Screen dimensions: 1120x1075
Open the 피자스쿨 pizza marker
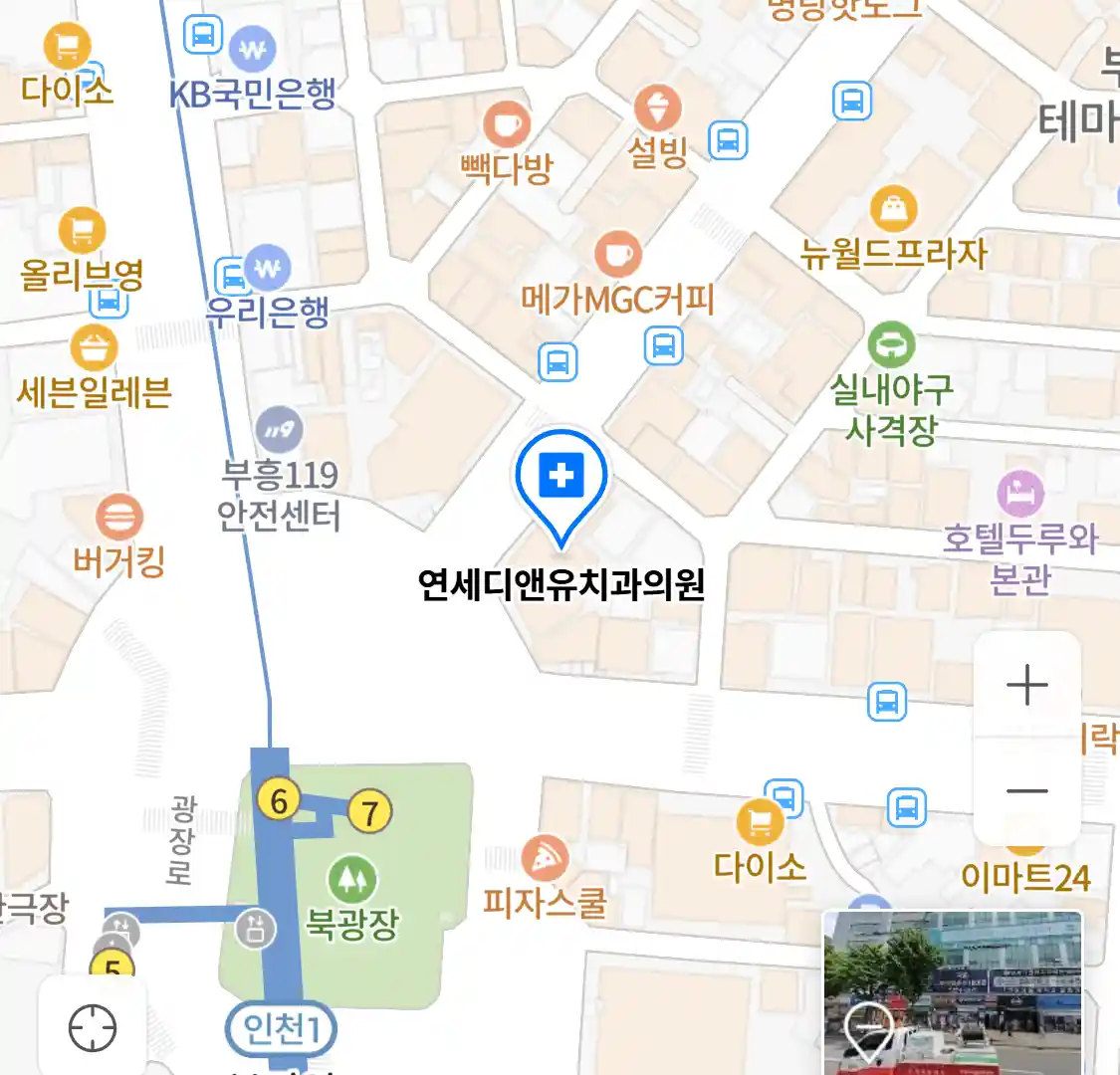545,857
